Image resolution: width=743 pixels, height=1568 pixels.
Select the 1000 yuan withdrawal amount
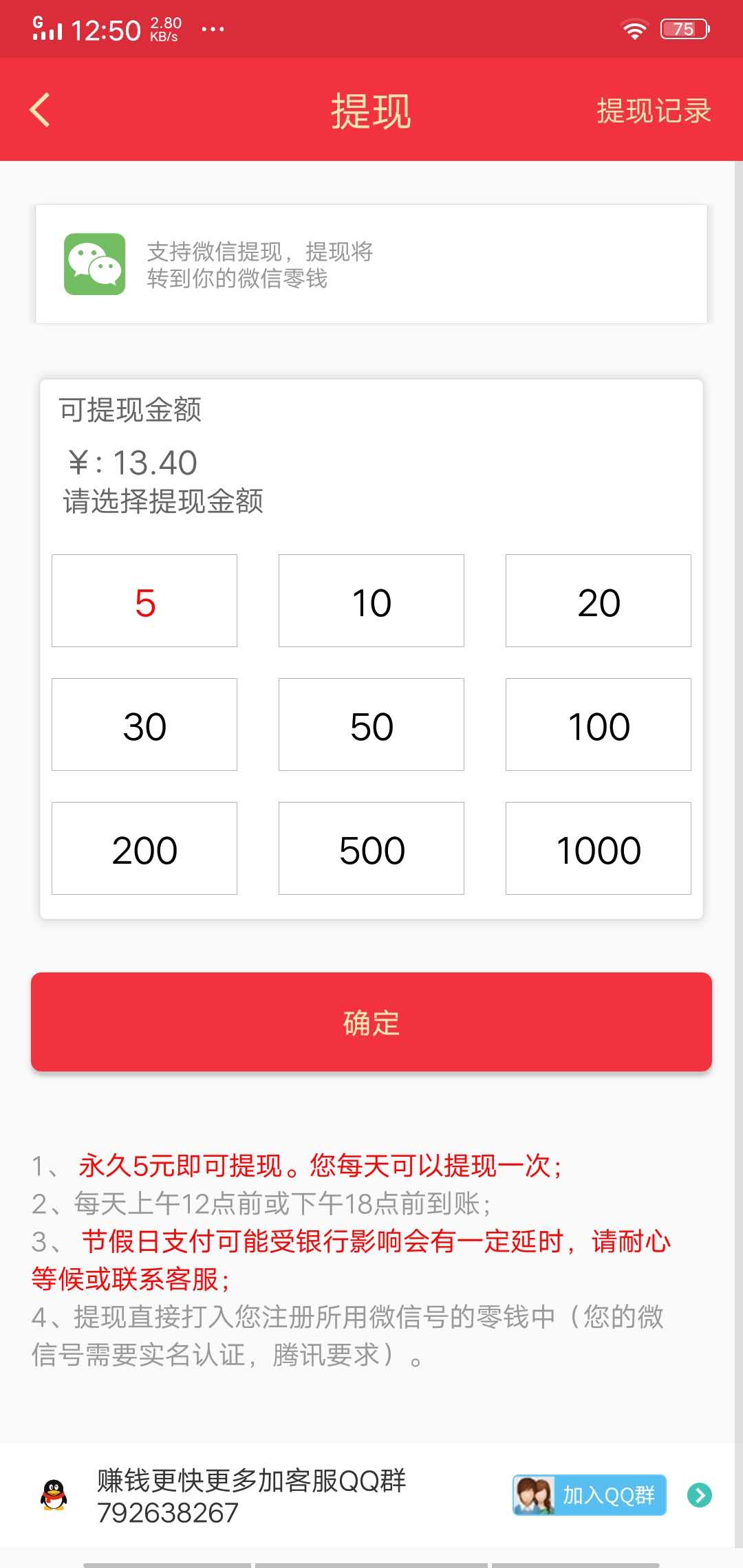tap(597, 848)
